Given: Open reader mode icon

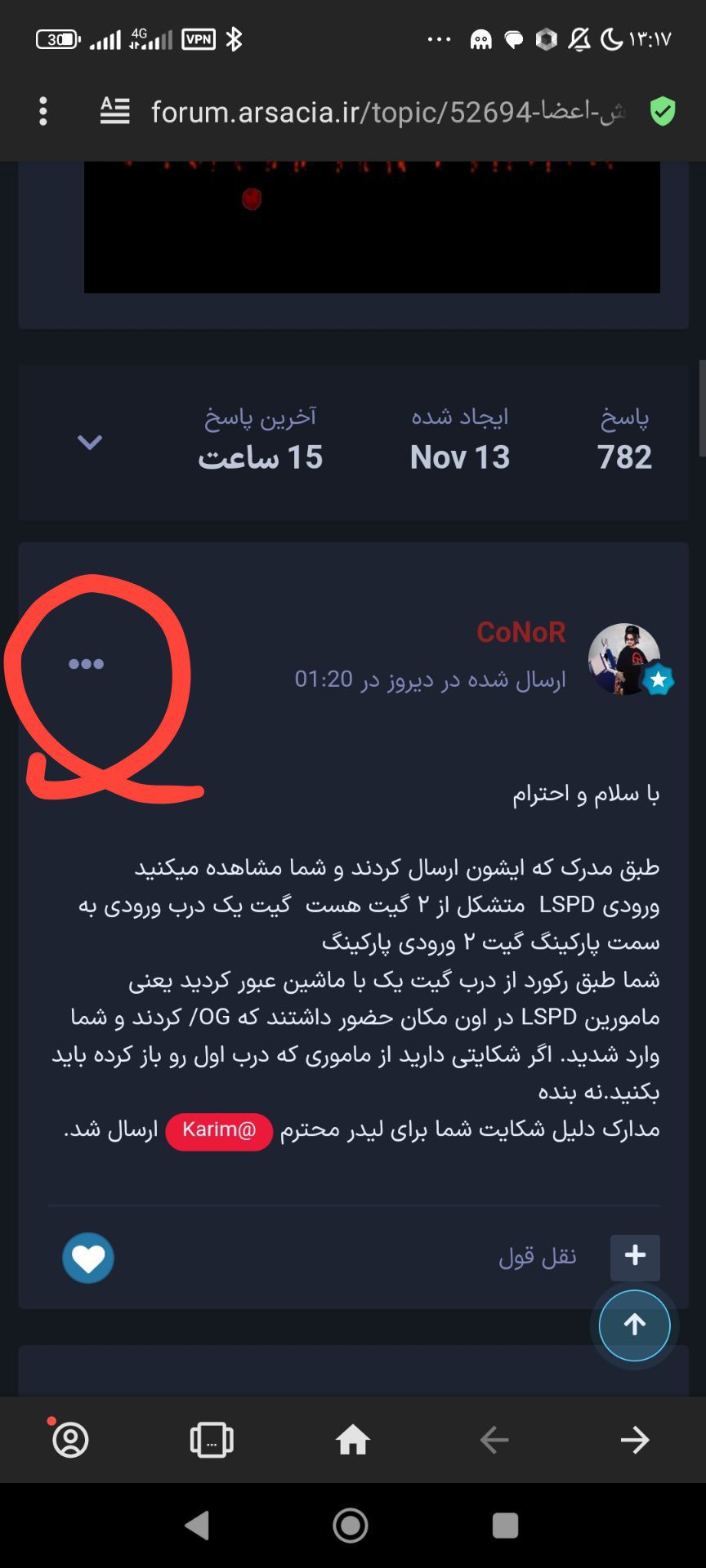Looking at the screenshot, I should [x=115, y=110].
